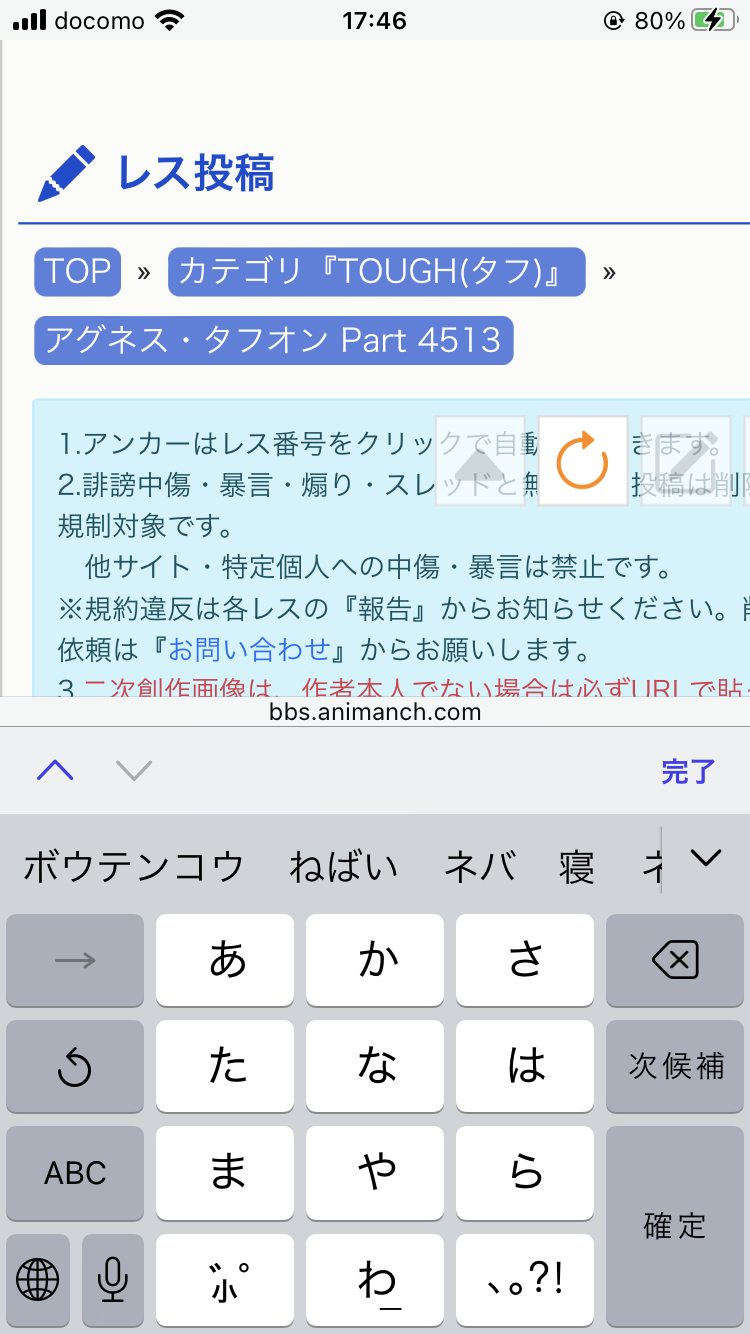Tap the keyboard backspace key
Viewport: 750px width, 1334px height.
pos(675,961)
